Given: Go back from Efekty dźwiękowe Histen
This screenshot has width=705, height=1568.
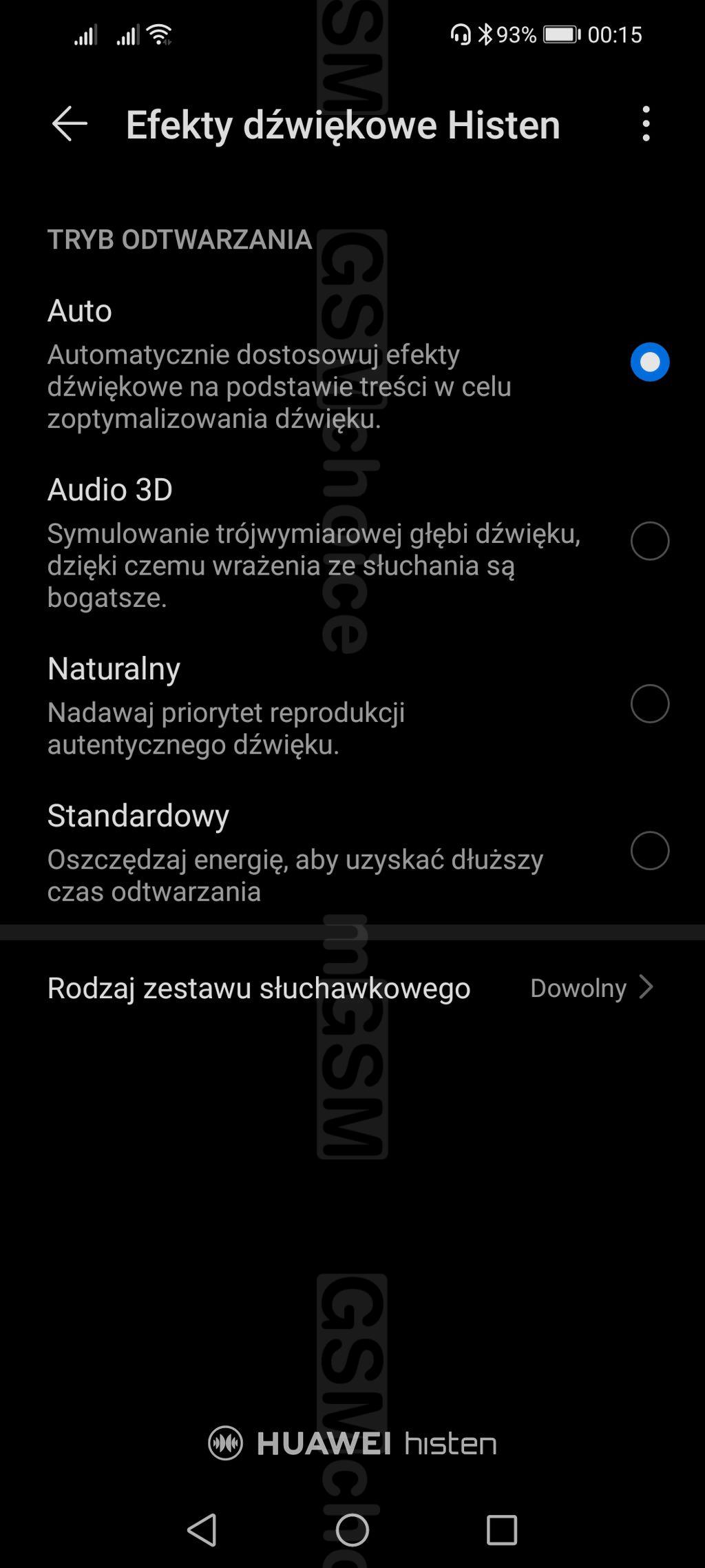Looking at the screenshot, I should pos(70,124).
